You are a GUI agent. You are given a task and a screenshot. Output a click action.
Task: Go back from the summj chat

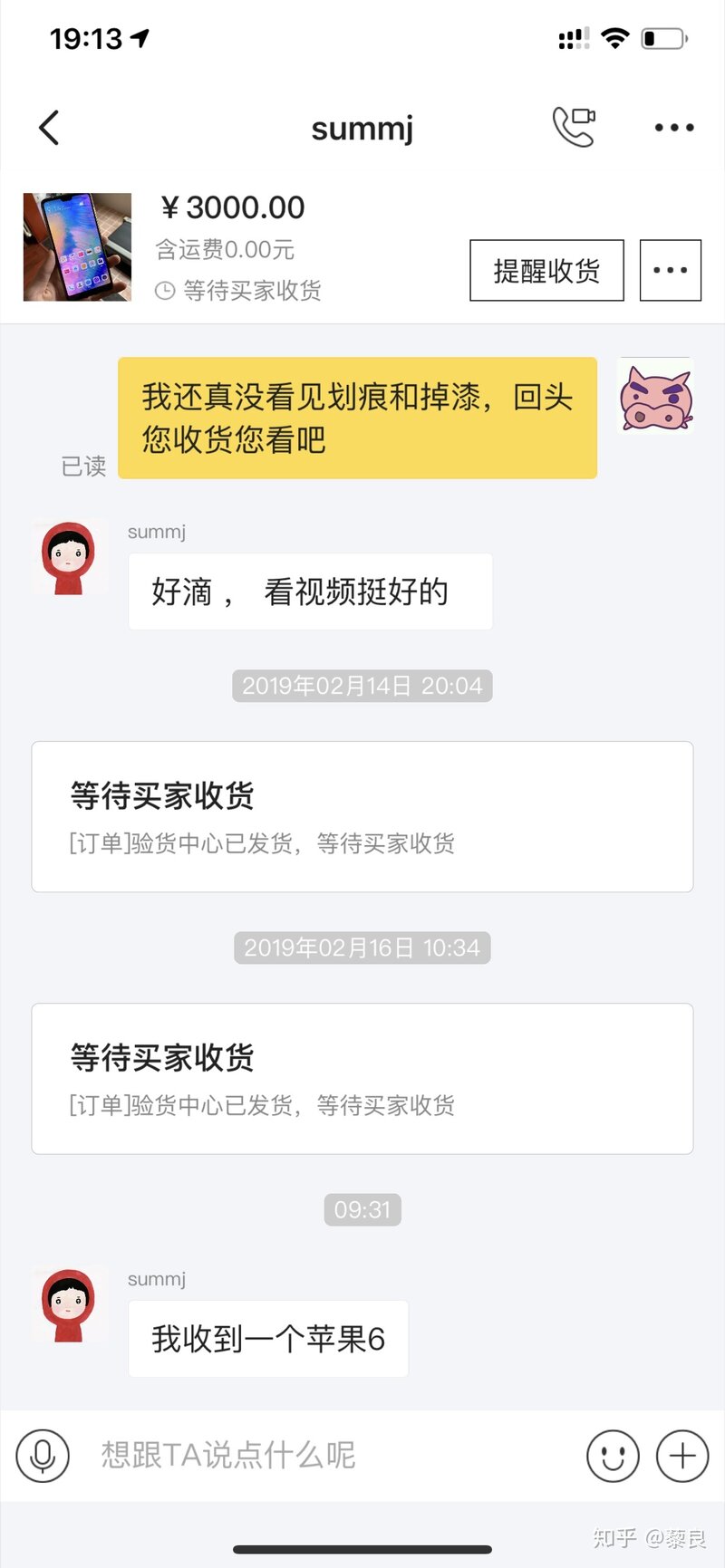(50, 128)
